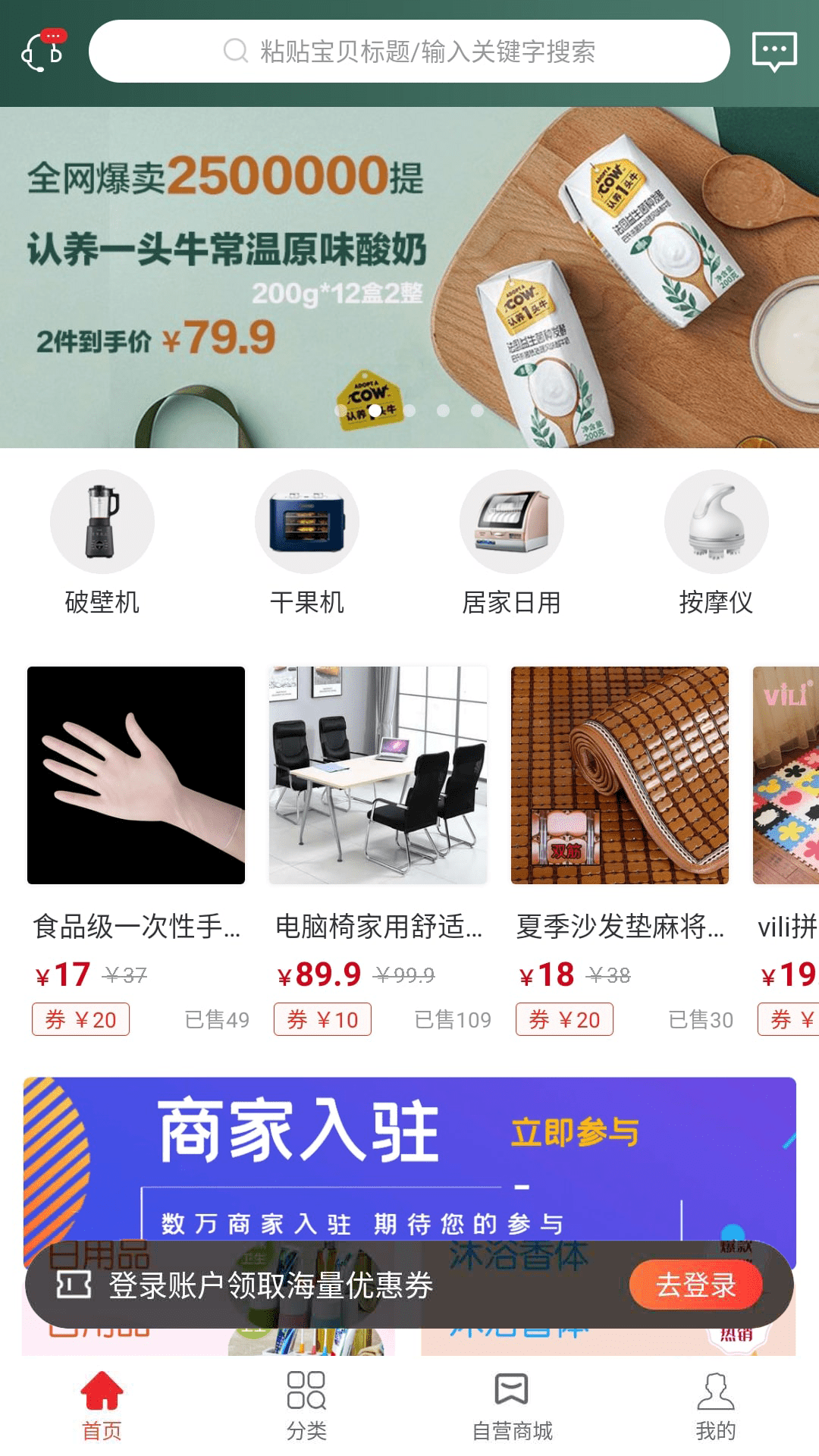Open the yogurt promotion banner
Viewport: 819px width, 1456px height.
[409, 277]
